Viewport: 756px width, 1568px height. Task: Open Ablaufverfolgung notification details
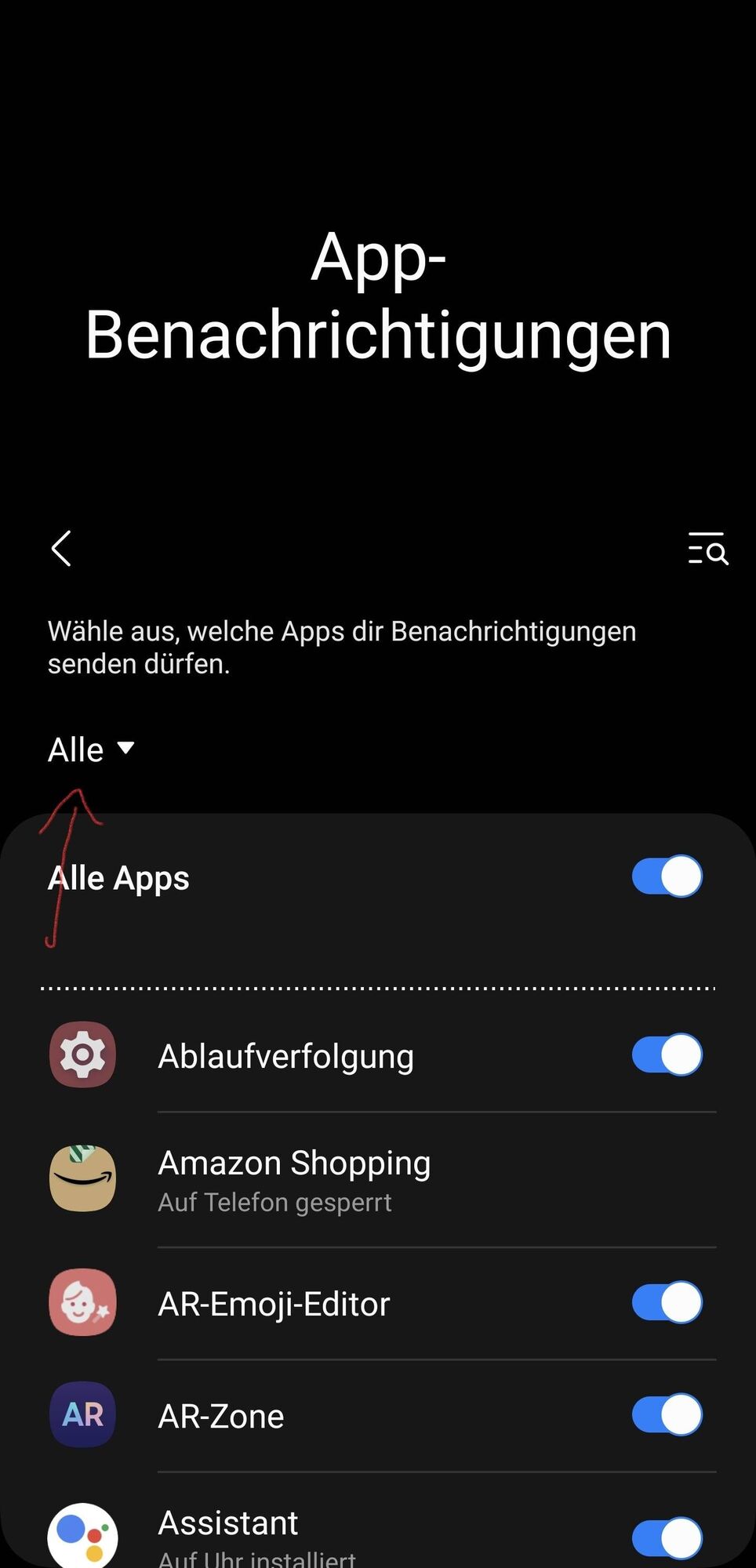point(285,1056)
